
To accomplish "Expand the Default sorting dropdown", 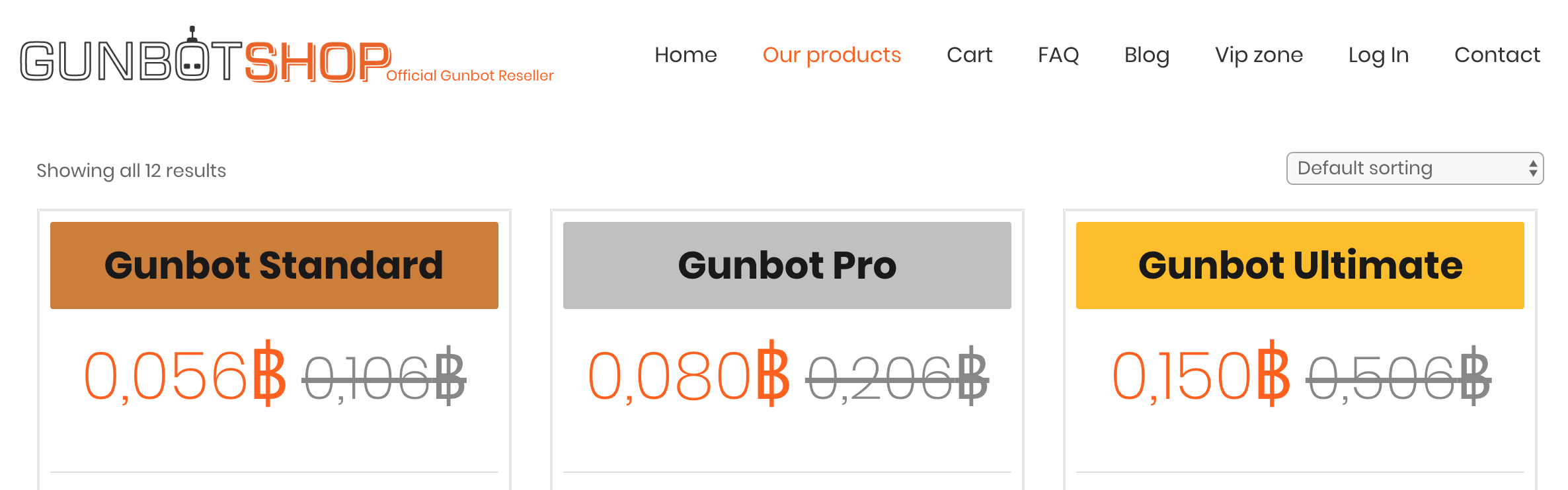I will point(1415,168).
